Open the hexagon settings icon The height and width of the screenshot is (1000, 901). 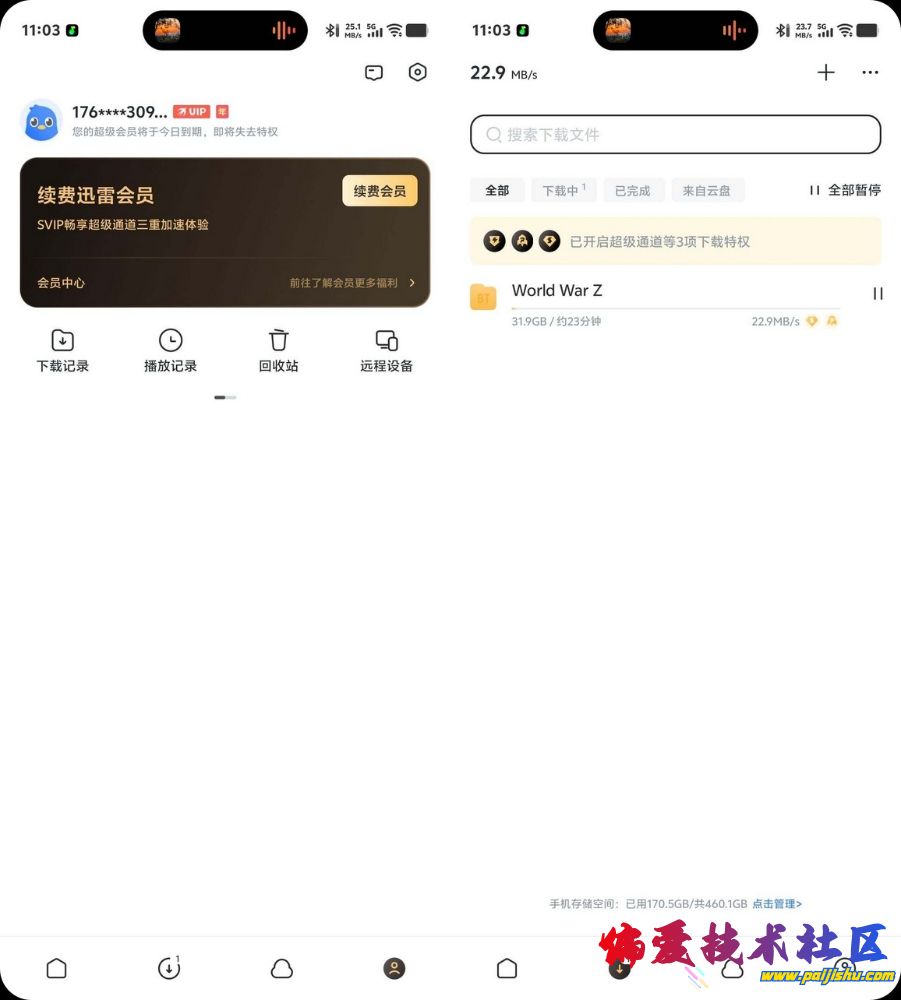(418, 72)
